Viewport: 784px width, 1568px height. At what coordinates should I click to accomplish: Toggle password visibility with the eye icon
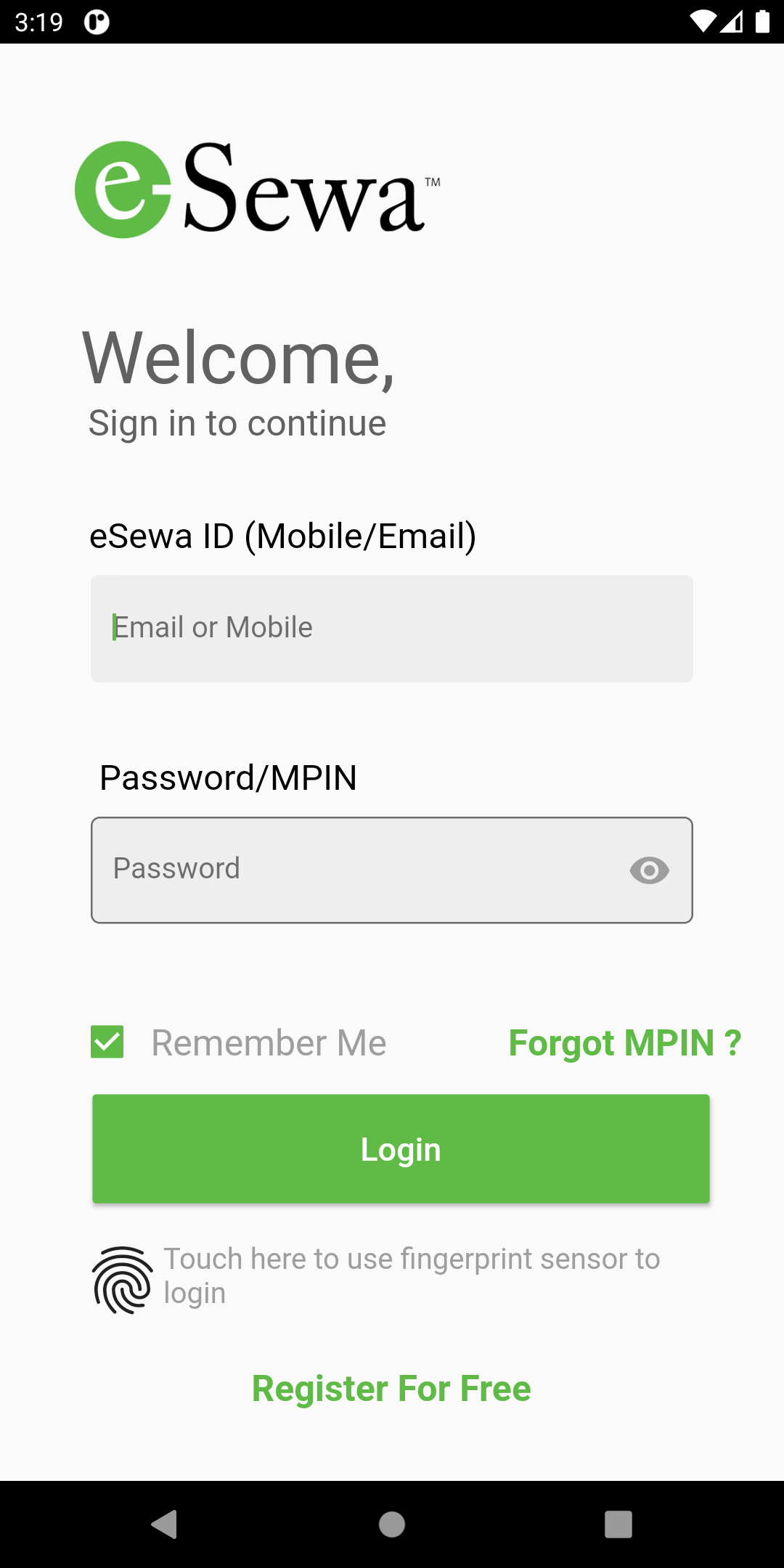tap(648, 870)
